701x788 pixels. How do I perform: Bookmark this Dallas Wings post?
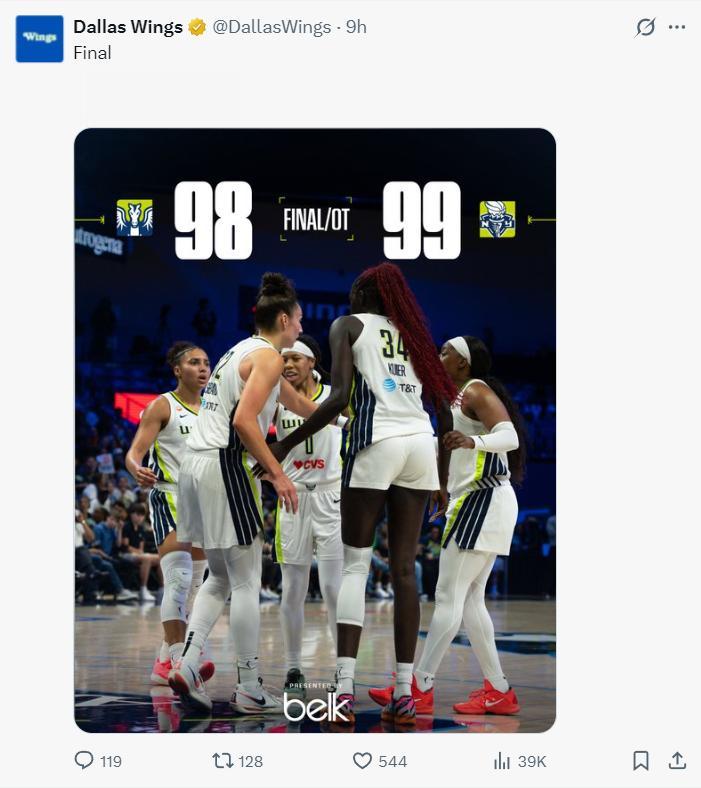point(641,761)
